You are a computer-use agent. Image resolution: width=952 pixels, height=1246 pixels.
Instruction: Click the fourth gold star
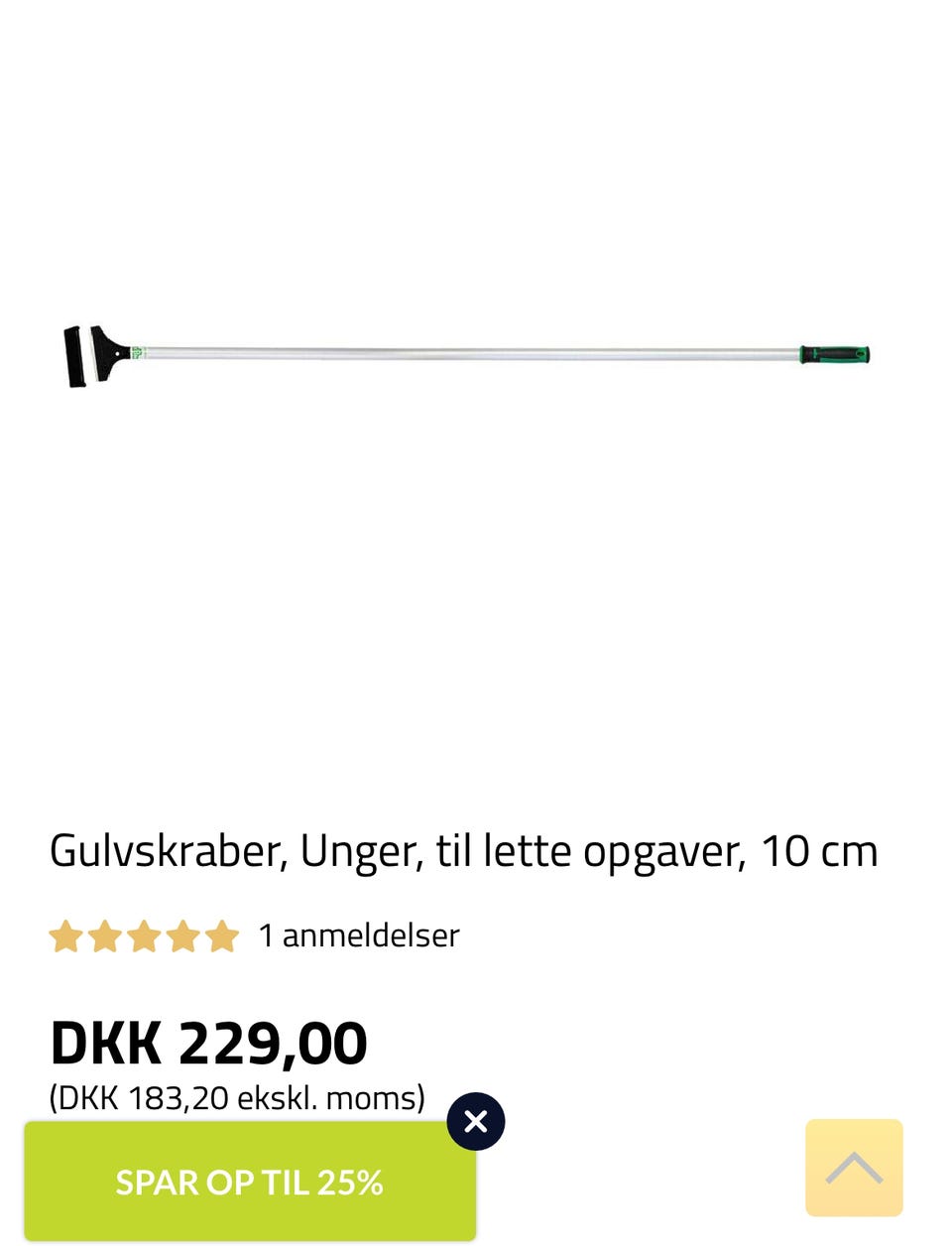pos(182,934)
